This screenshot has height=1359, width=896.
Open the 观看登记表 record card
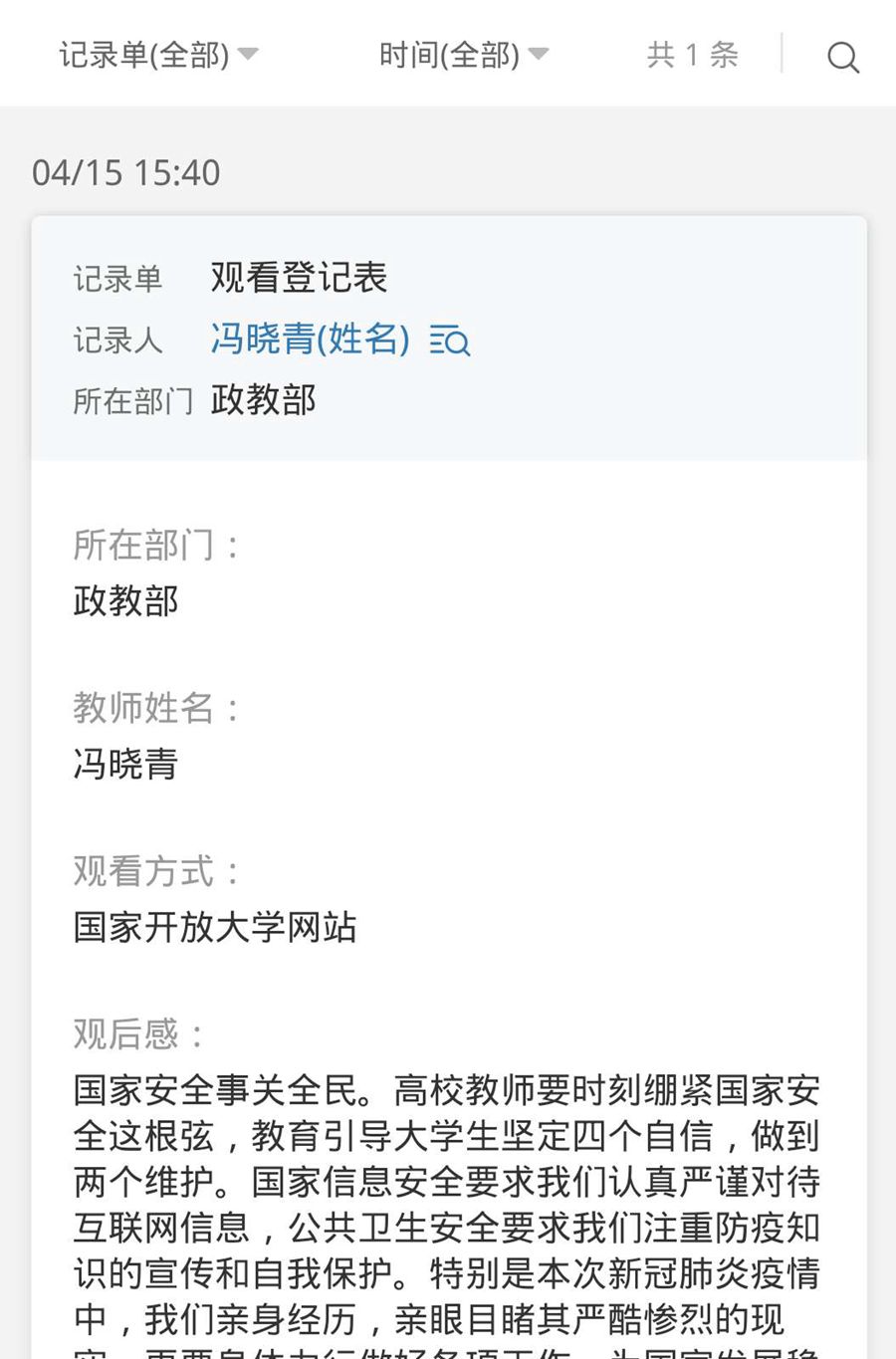pos(299,278)
